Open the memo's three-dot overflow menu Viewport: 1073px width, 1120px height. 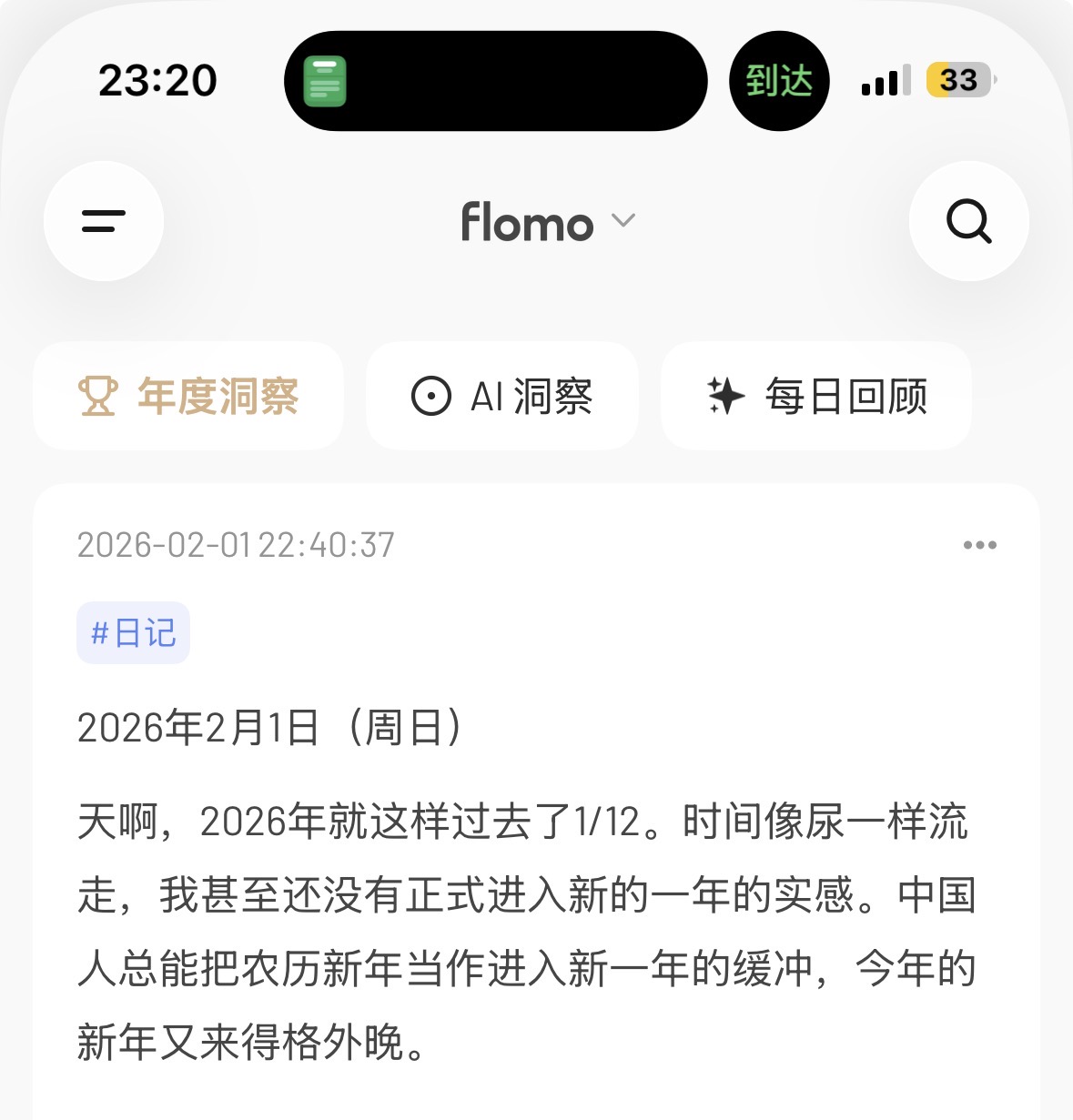point(979,545)
